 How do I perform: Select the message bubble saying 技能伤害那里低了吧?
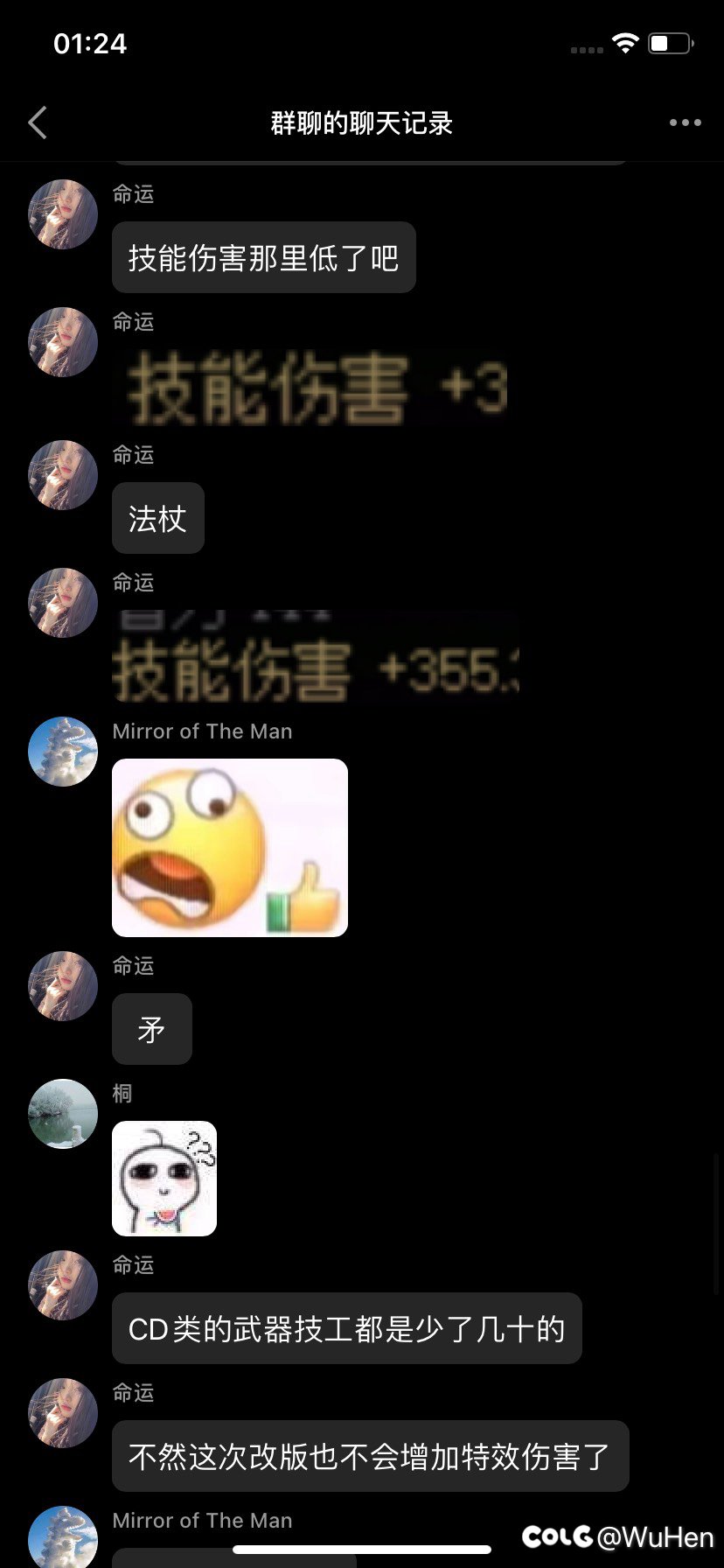[x=262, y=257]
